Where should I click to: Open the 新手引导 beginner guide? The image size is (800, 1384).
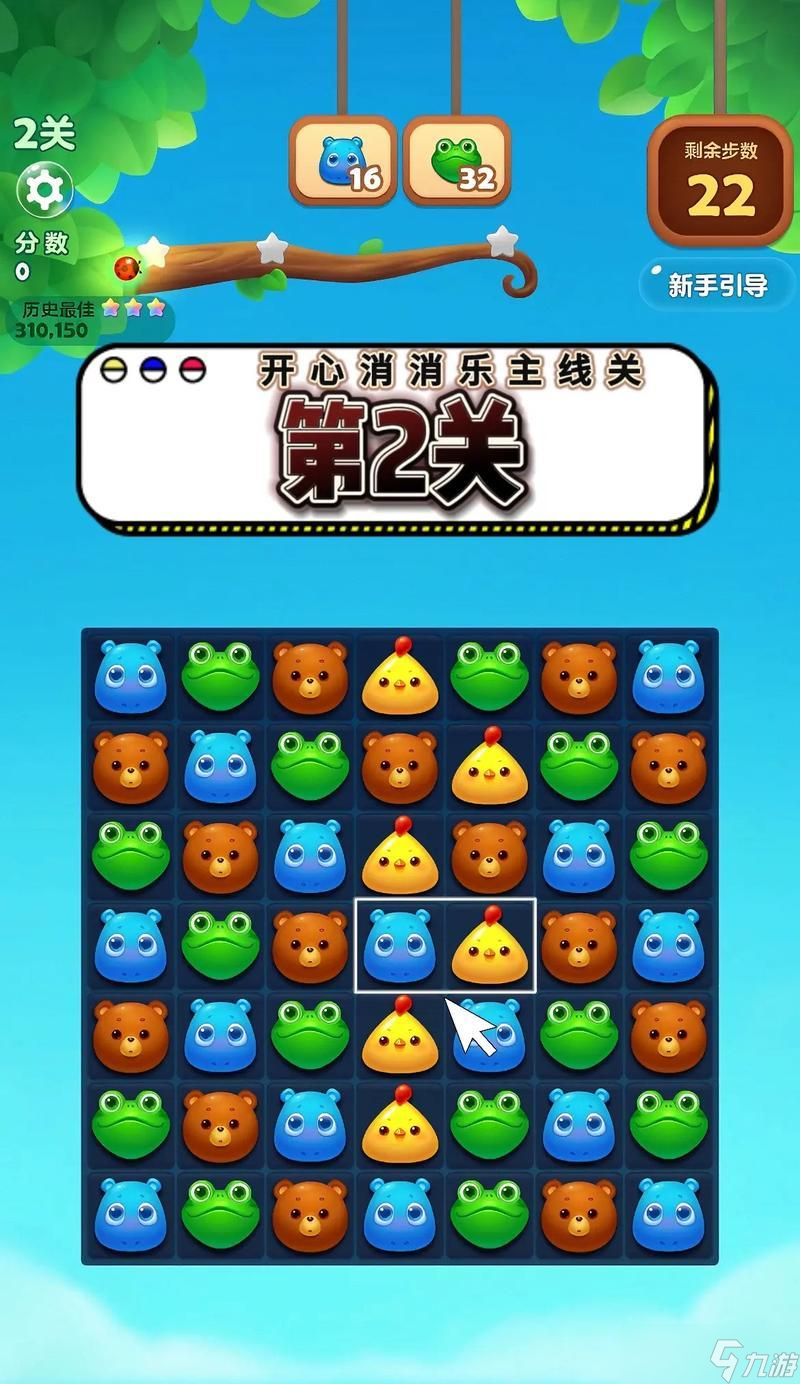coord(717,285)
